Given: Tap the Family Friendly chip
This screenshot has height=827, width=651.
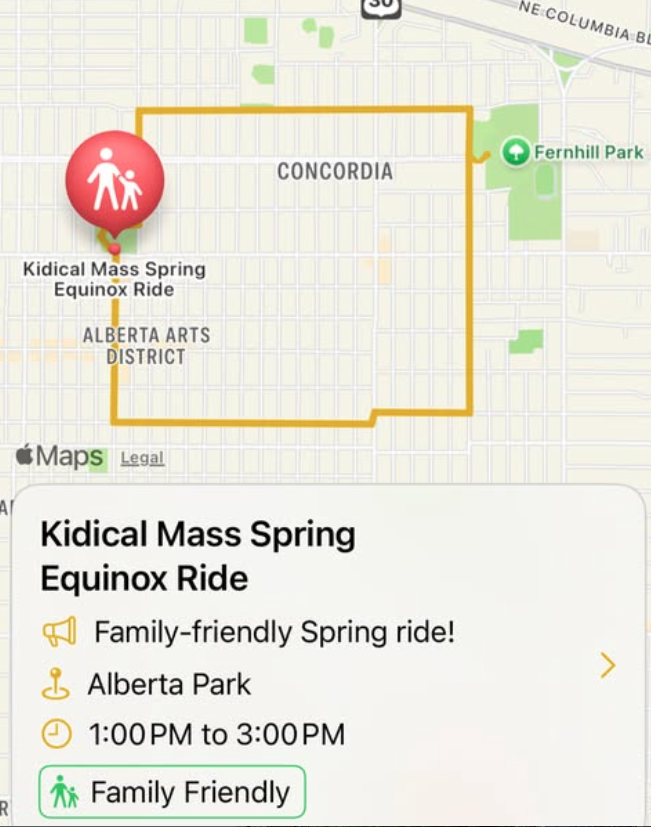Looking at the screenshot, I should (171, 793).
